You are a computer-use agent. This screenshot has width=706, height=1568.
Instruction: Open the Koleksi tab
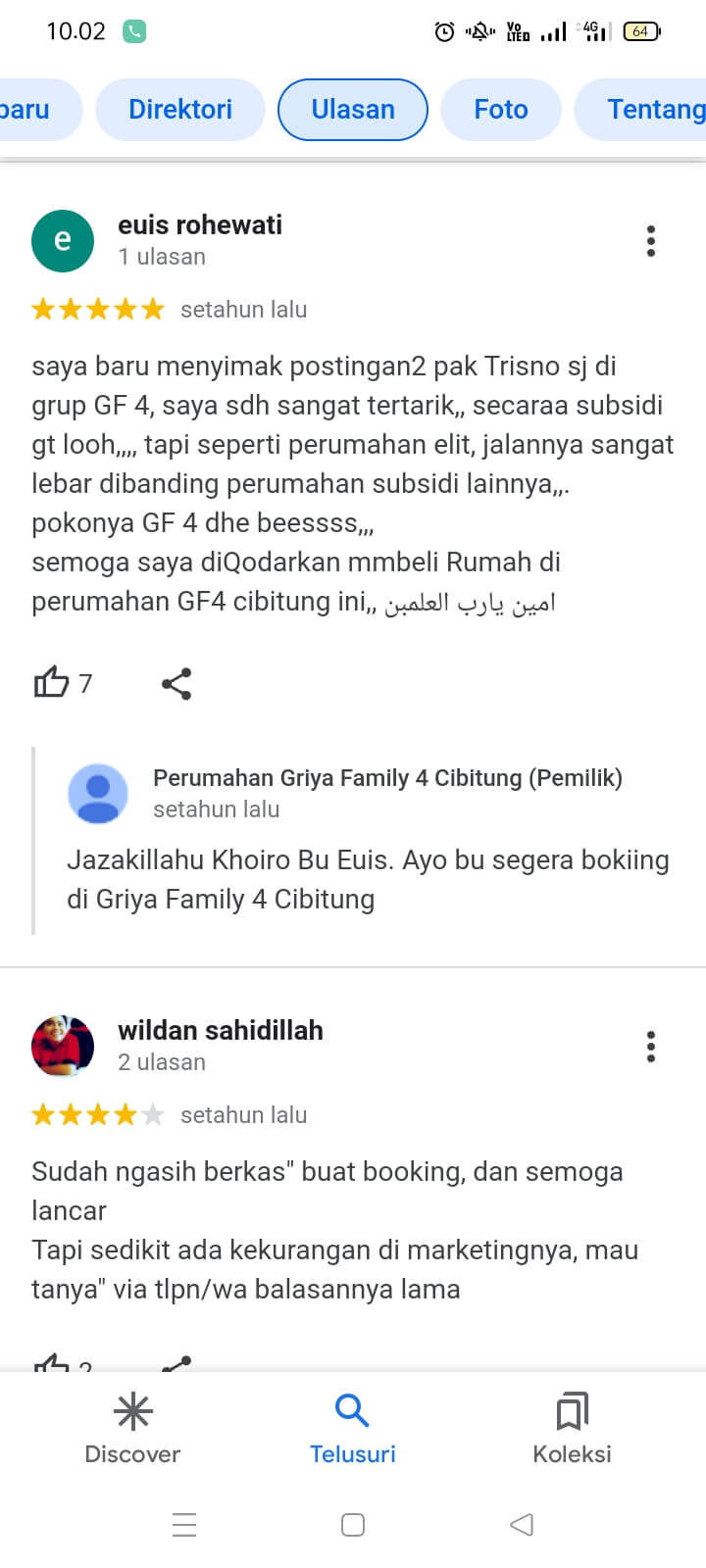pyautogui.click(x=572, y=1429)
